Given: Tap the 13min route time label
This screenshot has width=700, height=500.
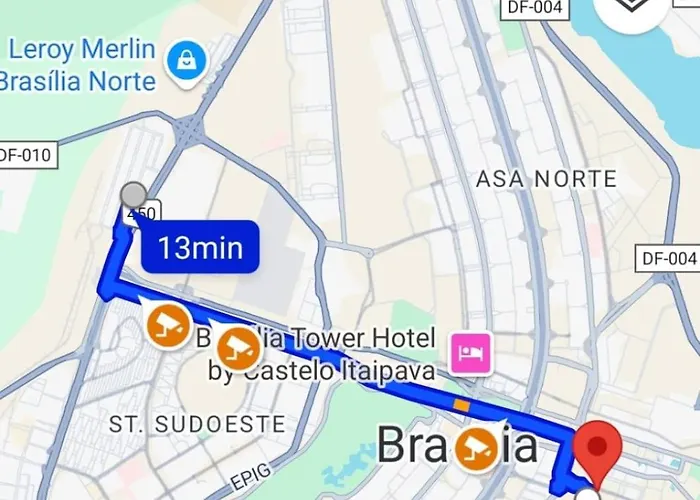Looking at the screenshot, I should pos(200,247).
